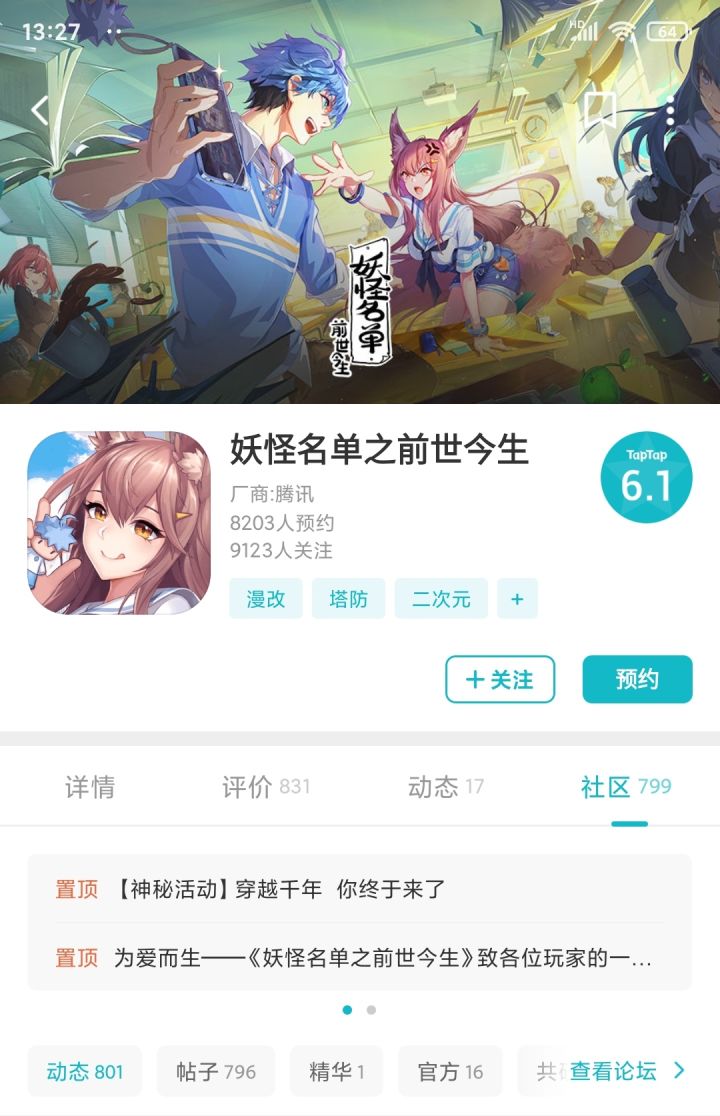This screenshot has width=720, height=1116.
Task: Select the 漫改 tag
Action: coord(264,600)
